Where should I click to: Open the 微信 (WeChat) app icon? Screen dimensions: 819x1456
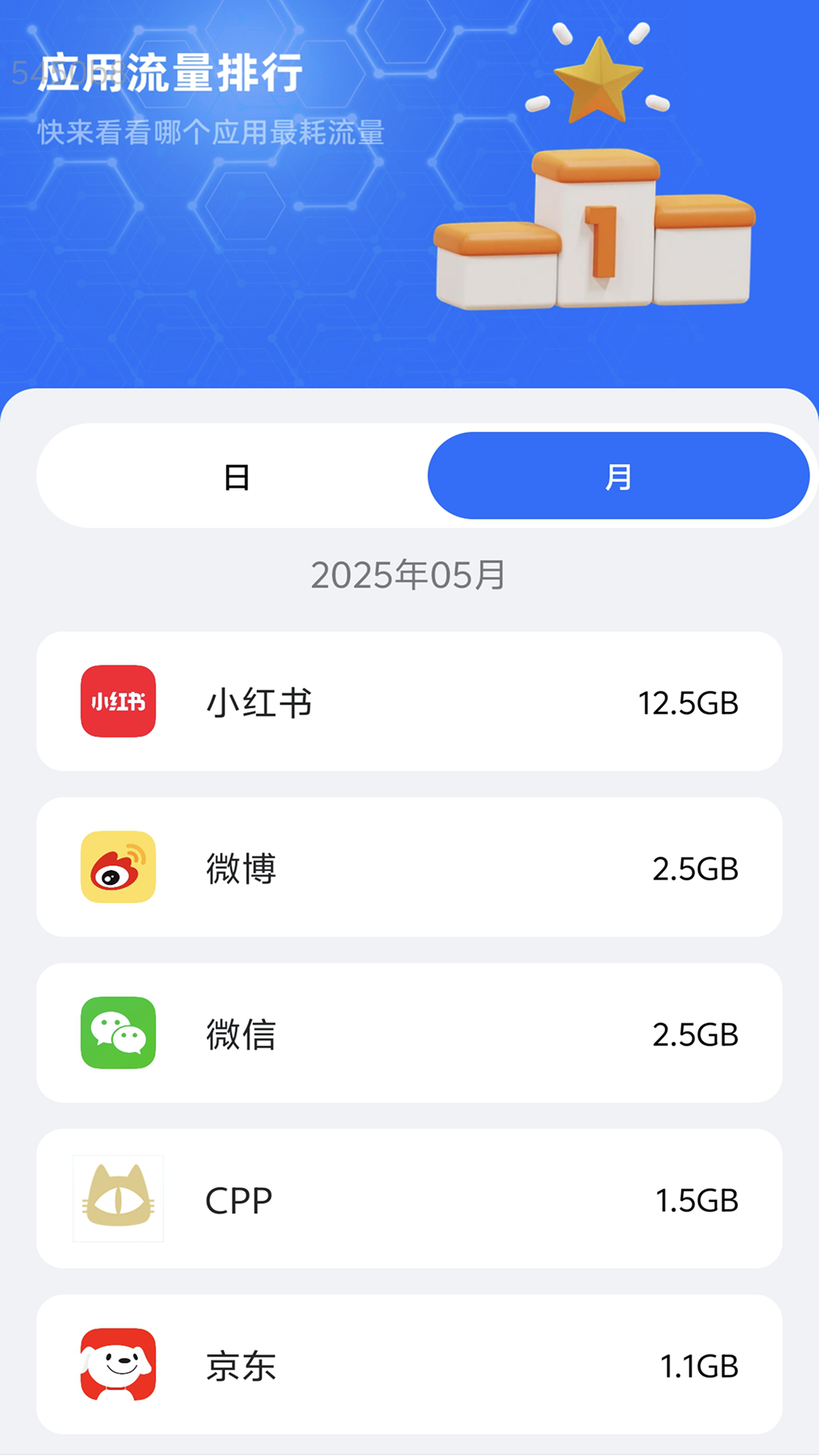(118, 1034)
